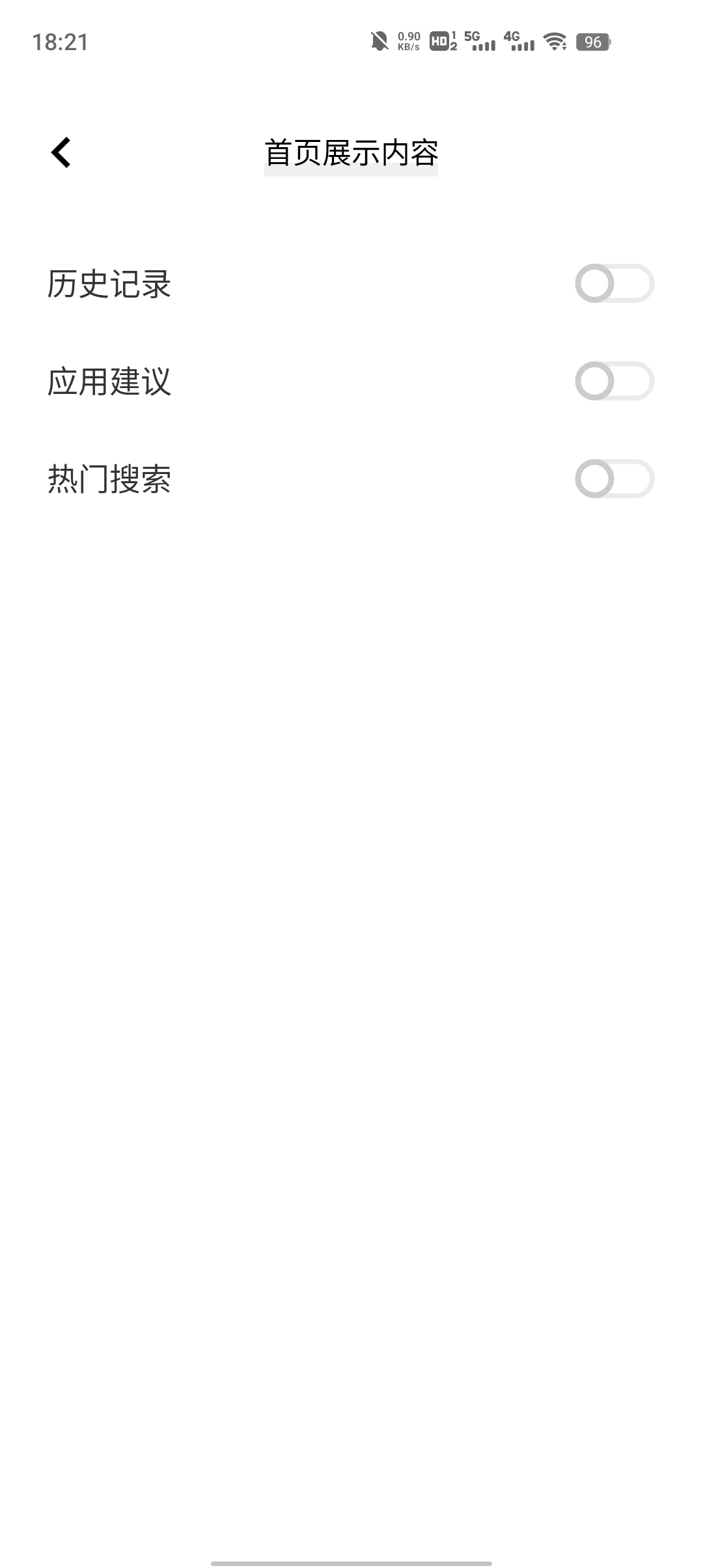Go back using the back arrow
Screen dimensions: 703x1568
coord(61,153)
